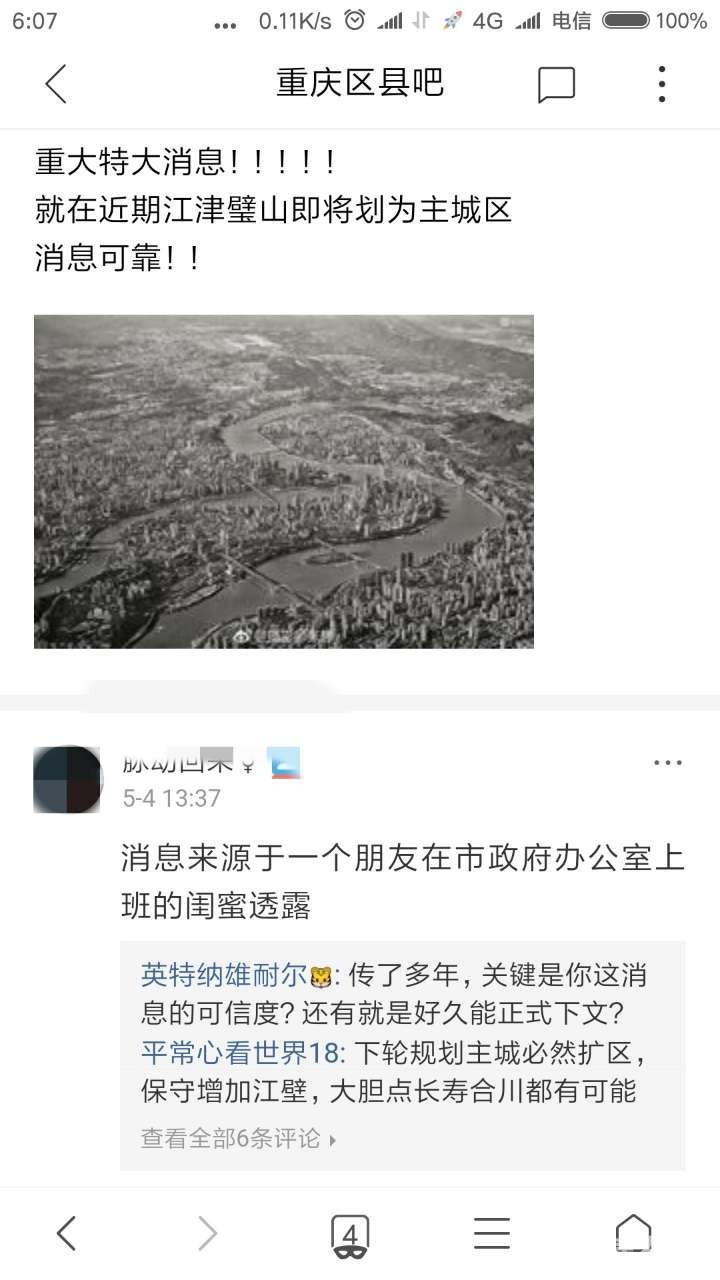This screenshot has width=720, height=1280.
Task: Go to the browser home page
Action: tap(633, 1234)
